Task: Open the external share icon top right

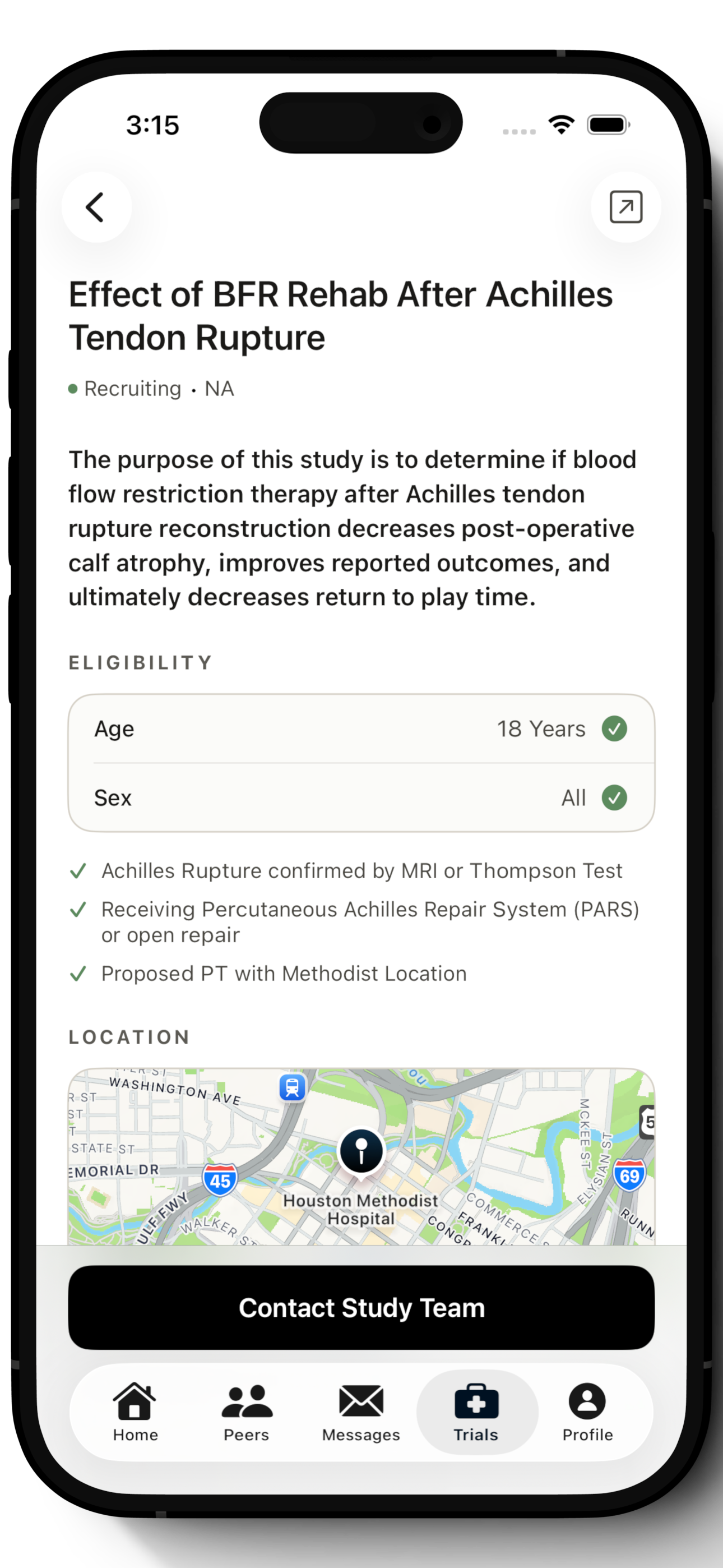Action: click(625, 207)
